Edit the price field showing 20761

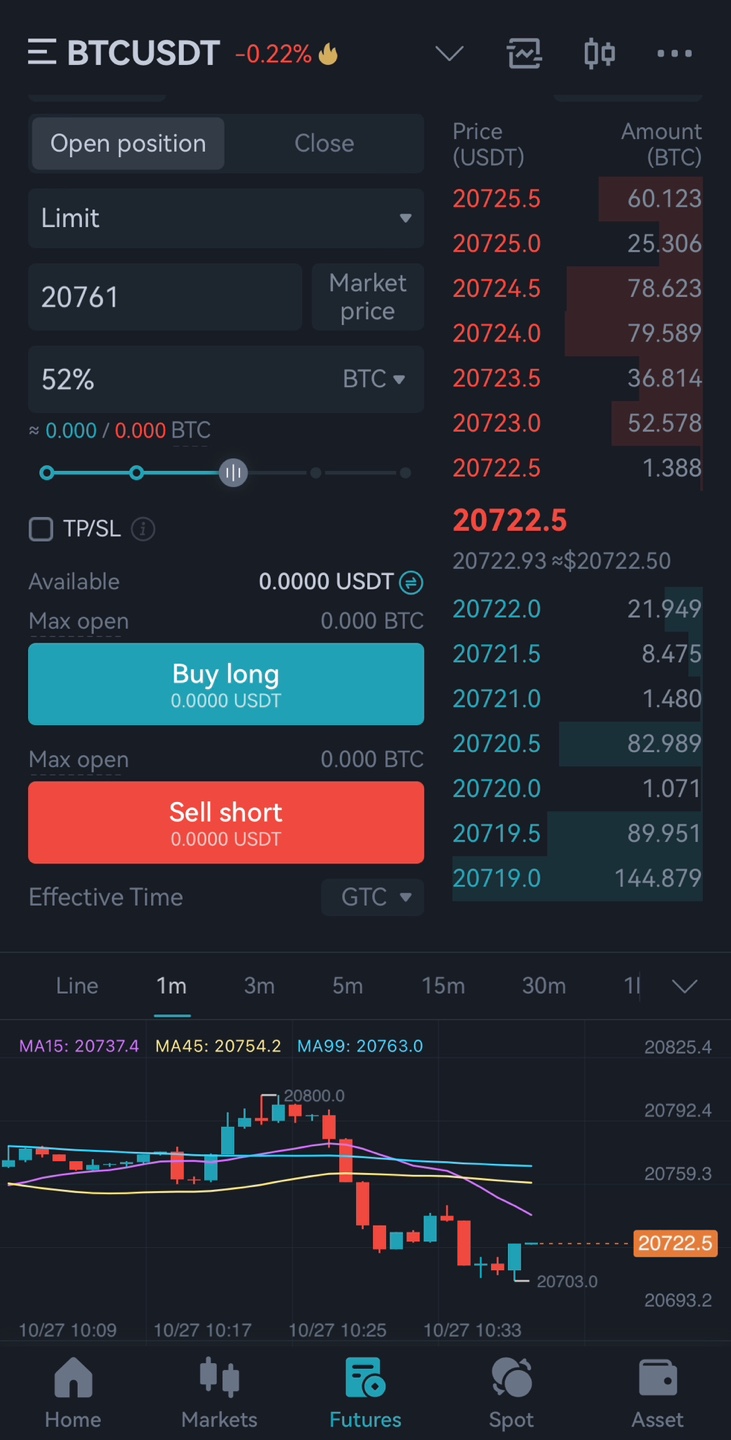point(165,297)
